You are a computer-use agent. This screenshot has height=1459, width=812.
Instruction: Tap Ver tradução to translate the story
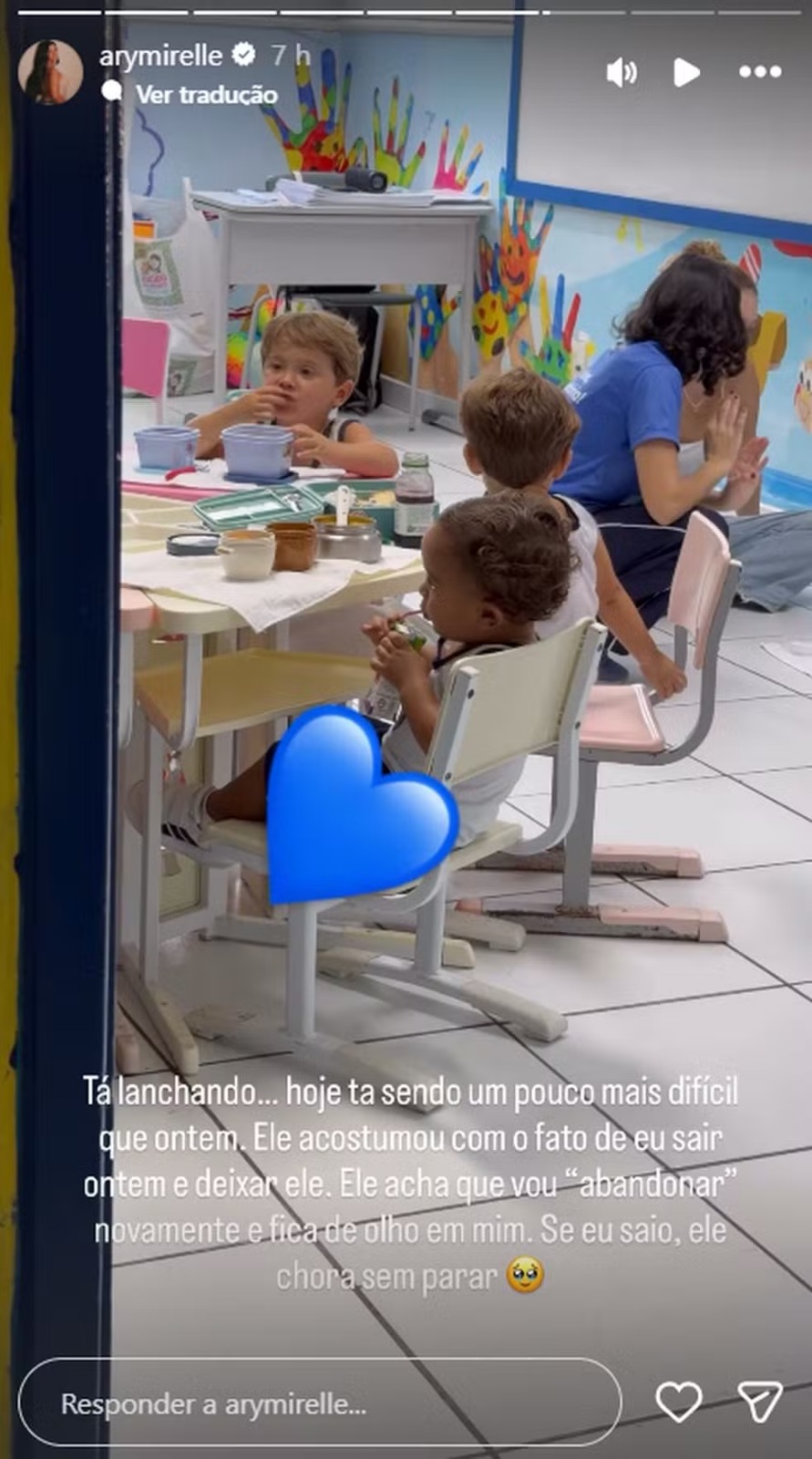point(206,94)
